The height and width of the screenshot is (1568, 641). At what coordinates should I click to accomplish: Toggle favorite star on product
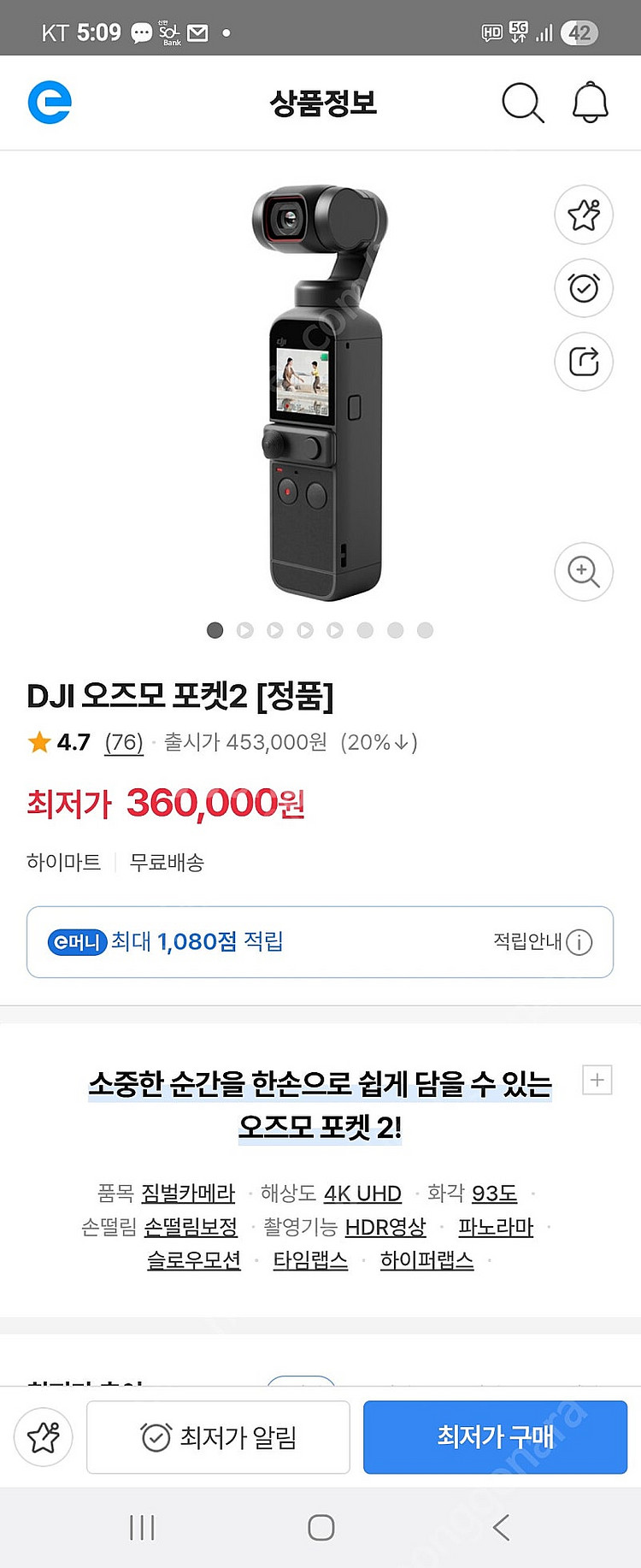pyautogui.click(x=584, y=216)
